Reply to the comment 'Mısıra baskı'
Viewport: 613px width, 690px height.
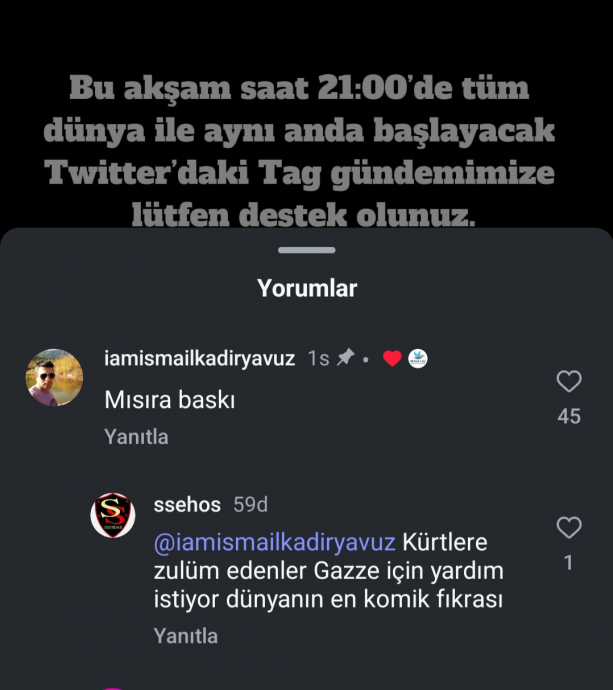136,437
